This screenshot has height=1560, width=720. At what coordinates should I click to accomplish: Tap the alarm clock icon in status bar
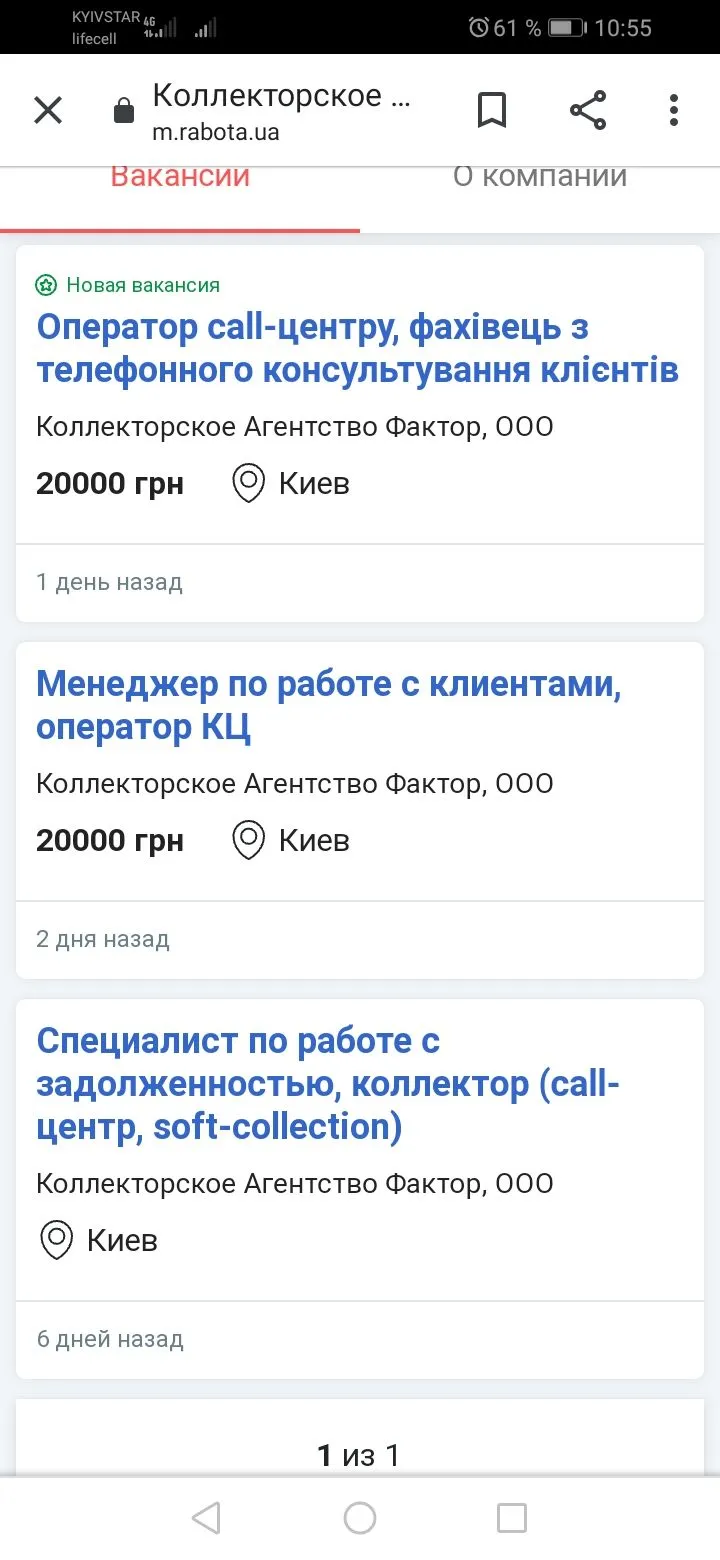click(481, 28)
